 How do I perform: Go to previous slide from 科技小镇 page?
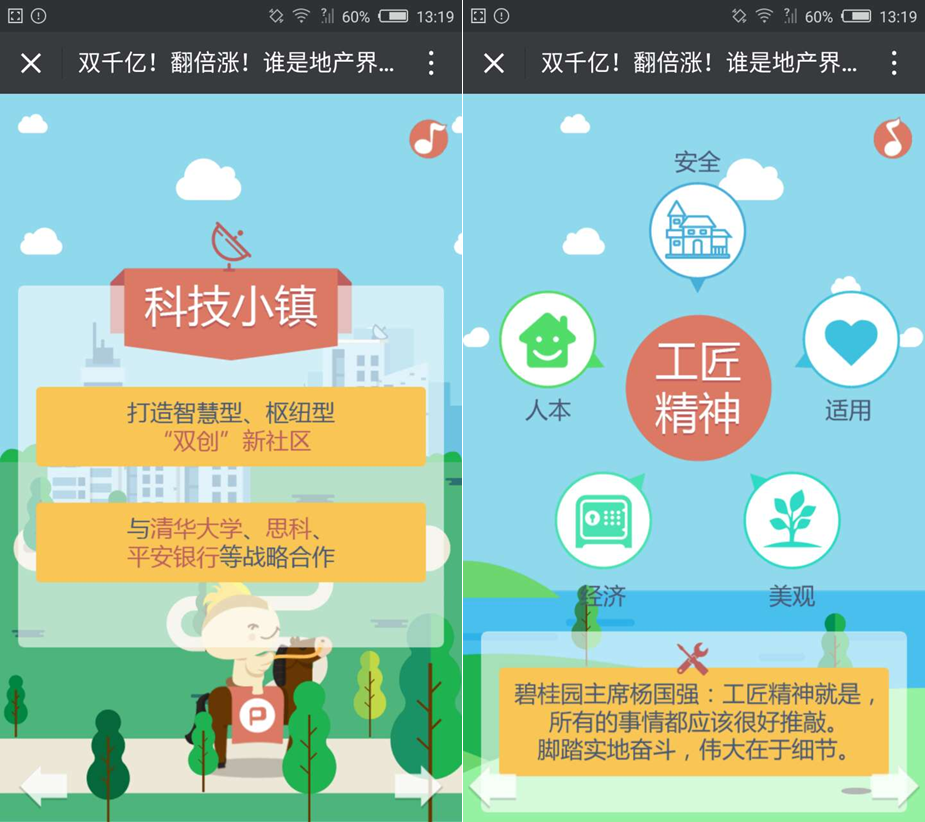coord(43,786)
